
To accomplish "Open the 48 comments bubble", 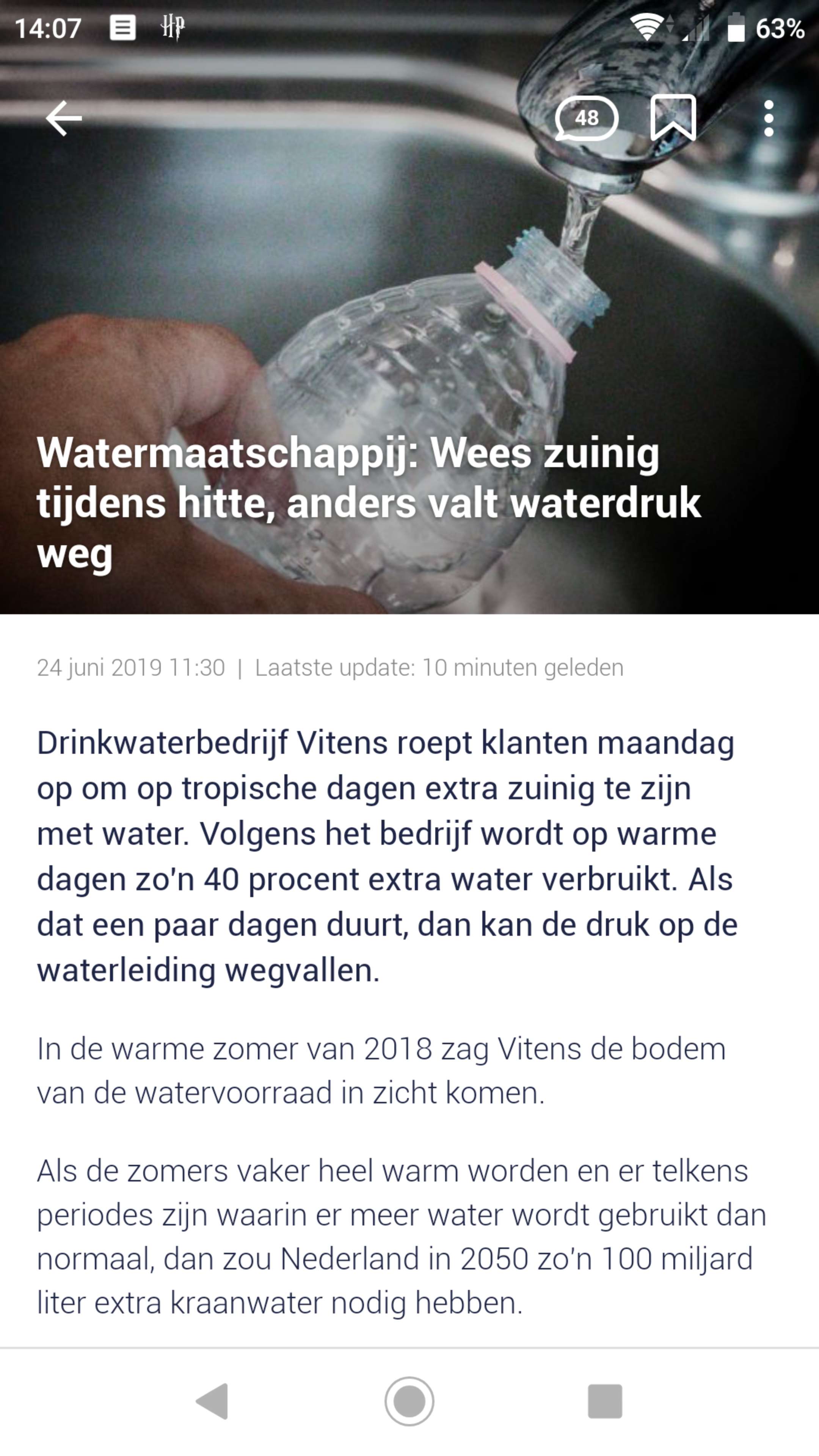I will tap(586, 118).
